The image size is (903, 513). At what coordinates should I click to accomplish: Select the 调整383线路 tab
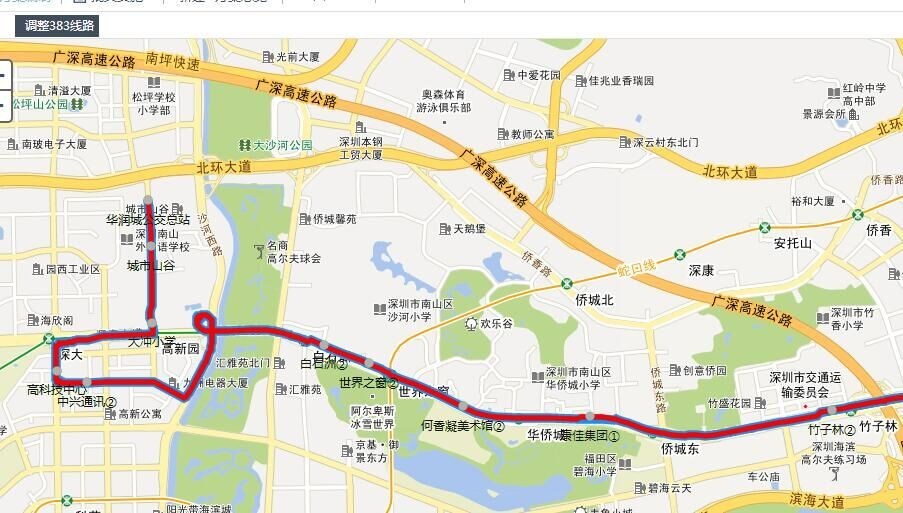coord(57,26)
